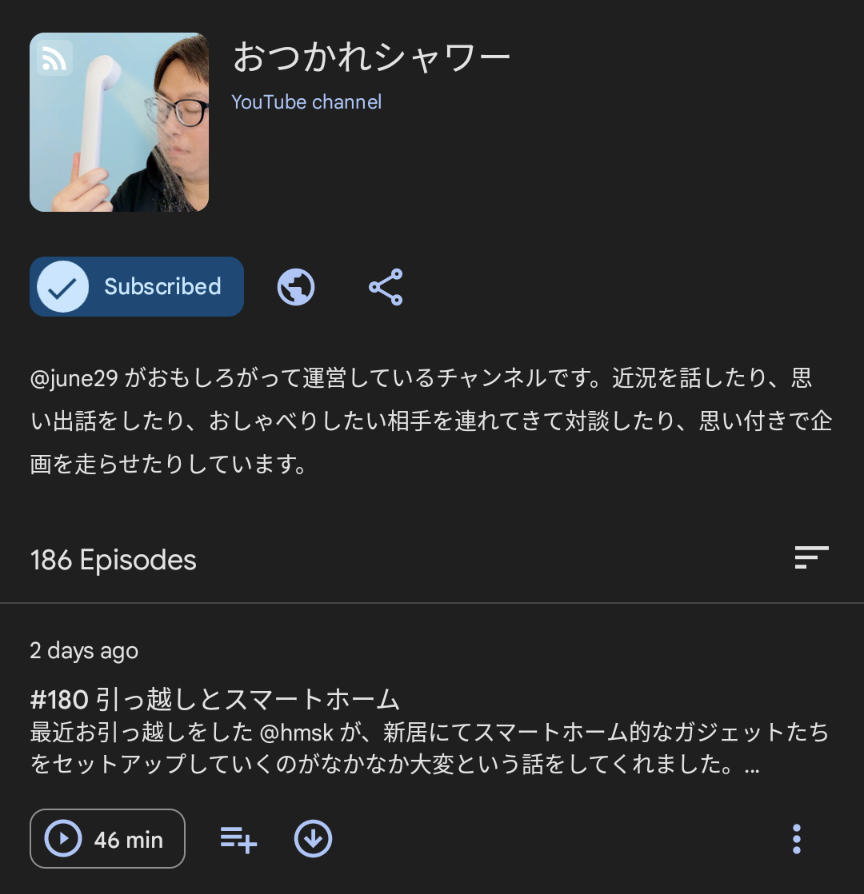Open the episode sort options
The image size is (864, 894).
click(x=811, y=558)
